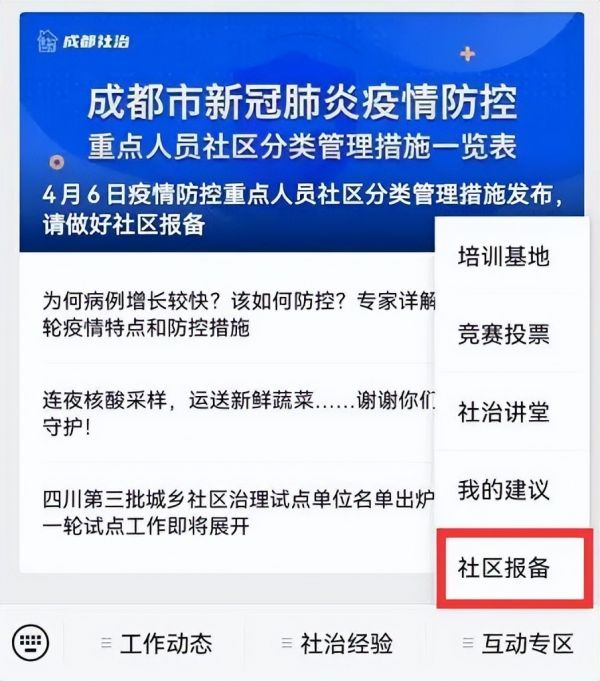Read article 为何病例增长较快
This screenshot has width=600, height=681.
coord(230,314)
